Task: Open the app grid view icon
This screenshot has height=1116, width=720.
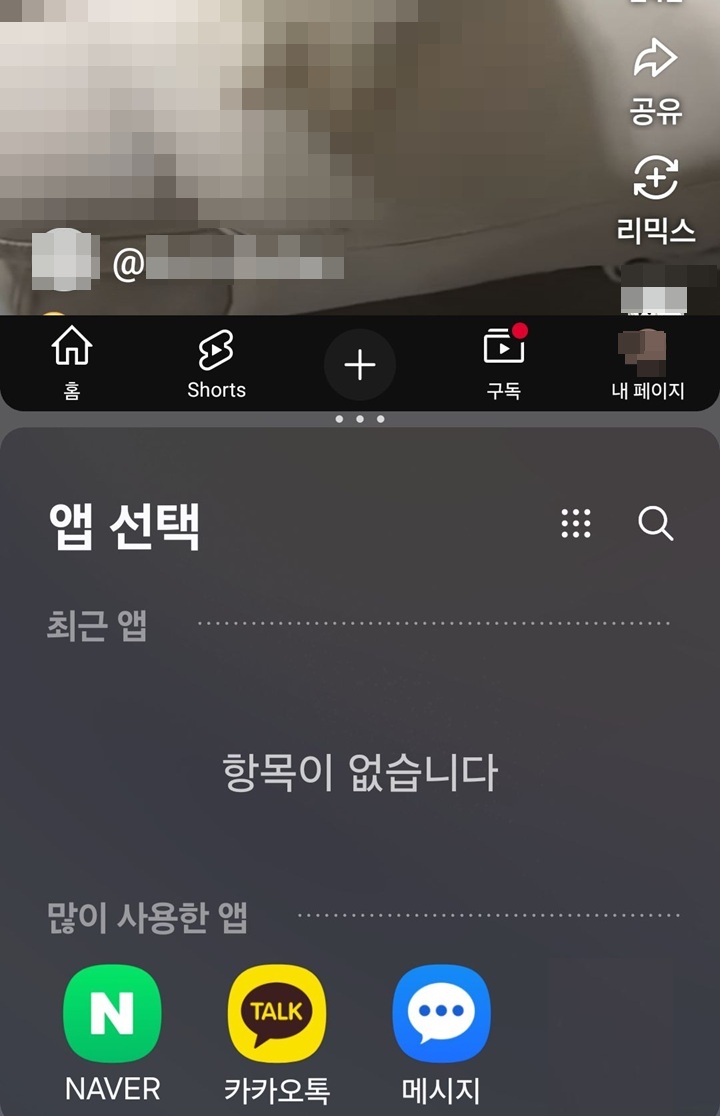Action: pos(575,524)
